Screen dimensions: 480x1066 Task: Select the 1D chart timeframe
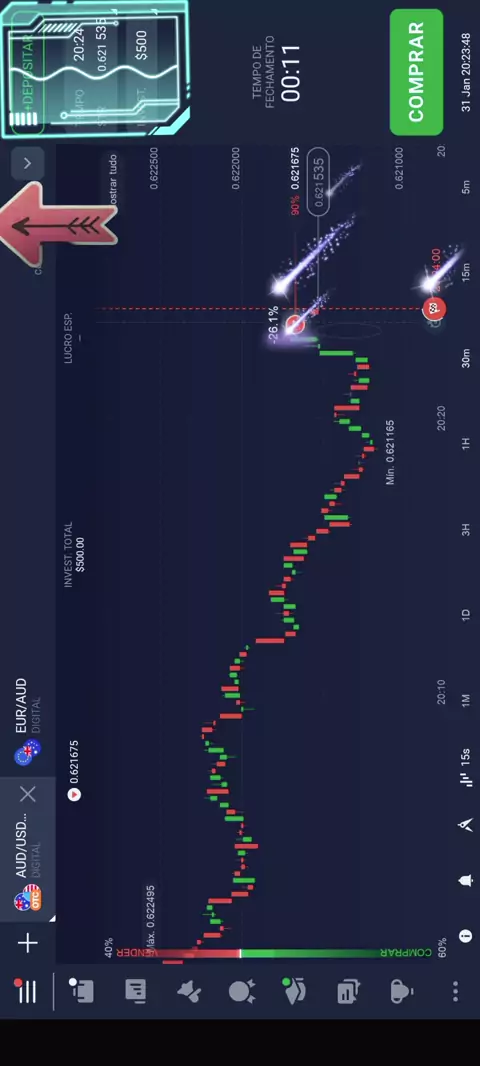tap(466, 614)
